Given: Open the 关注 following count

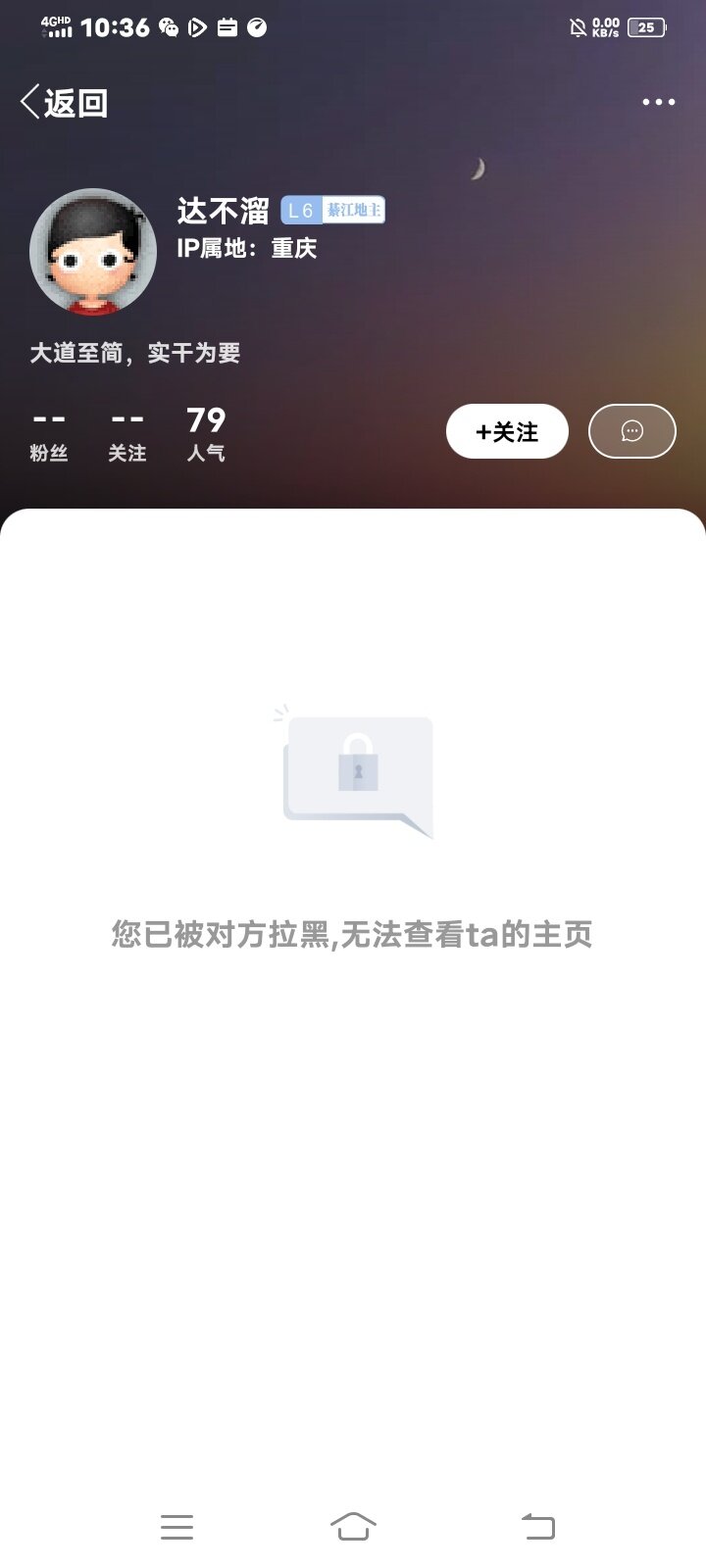Looking at the screenshot, I should pos(127,434).
